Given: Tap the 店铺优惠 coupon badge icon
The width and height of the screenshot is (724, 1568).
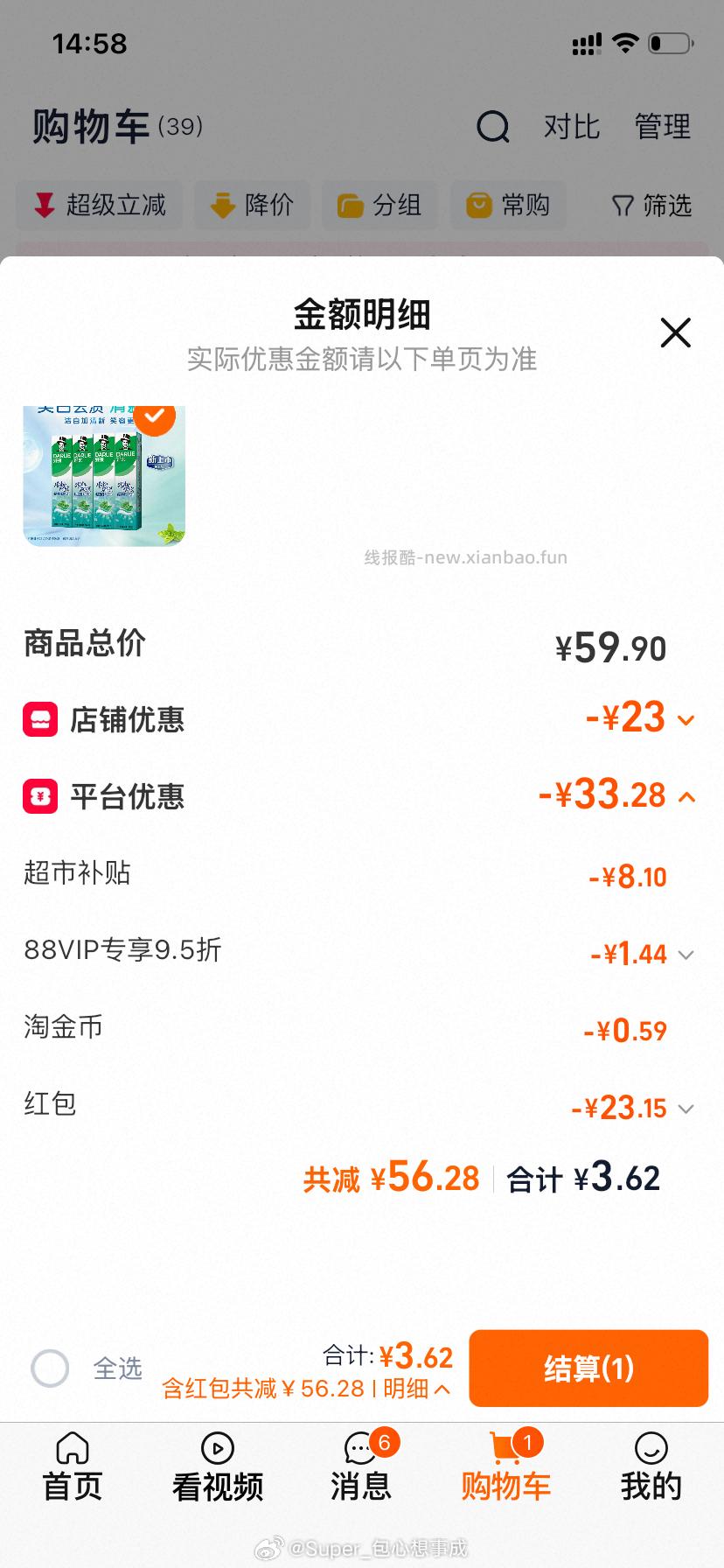Looking at the screenshot, I should [40, 719].
